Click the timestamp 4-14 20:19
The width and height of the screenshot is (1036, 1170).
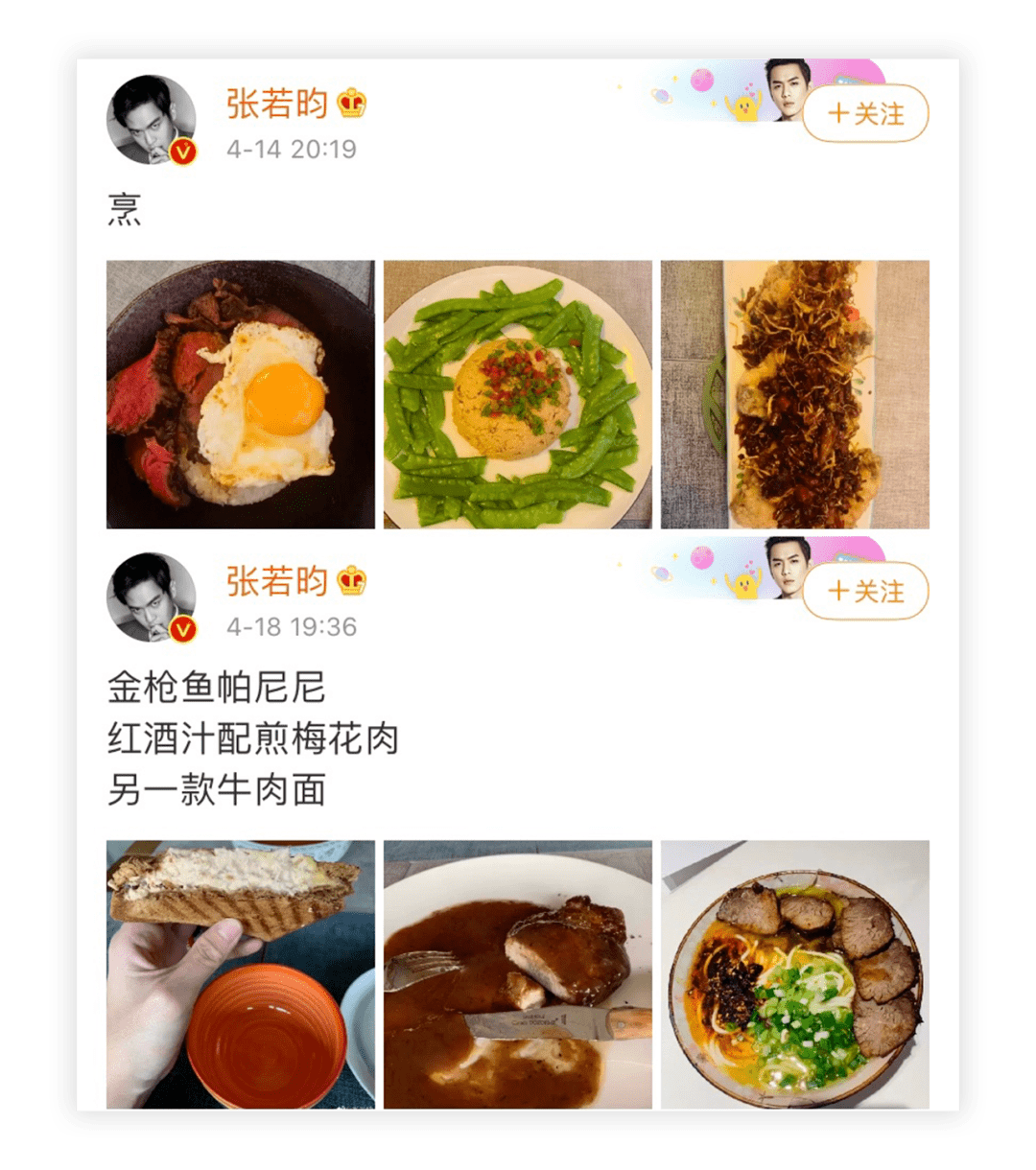coord(291,149)
